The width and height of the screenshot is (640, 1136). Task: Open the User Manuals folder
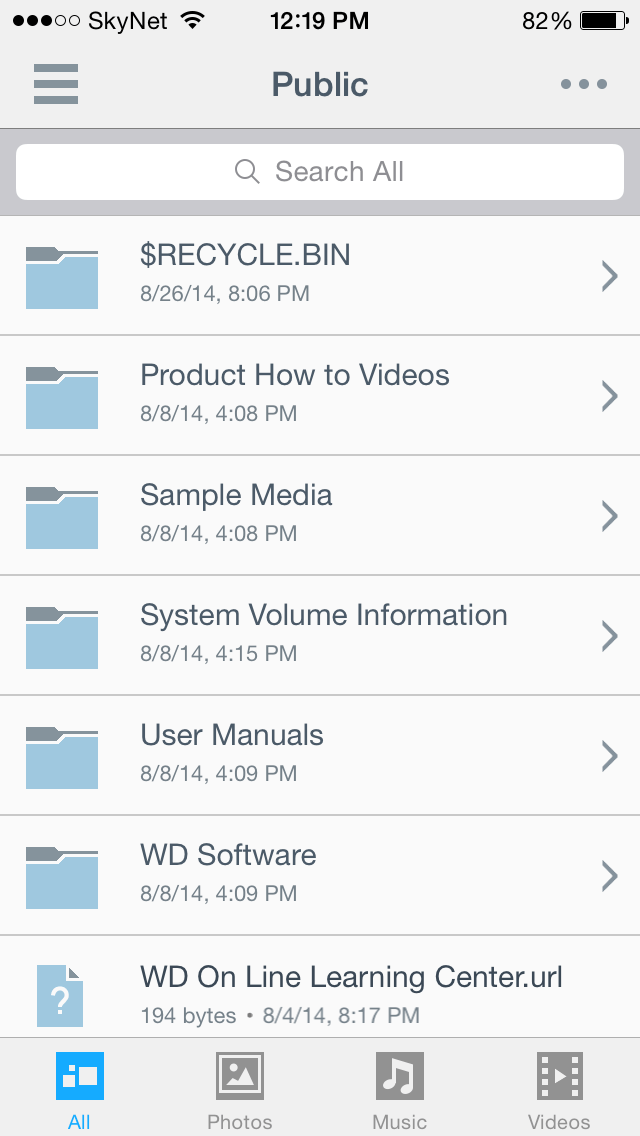click(320, 756)
